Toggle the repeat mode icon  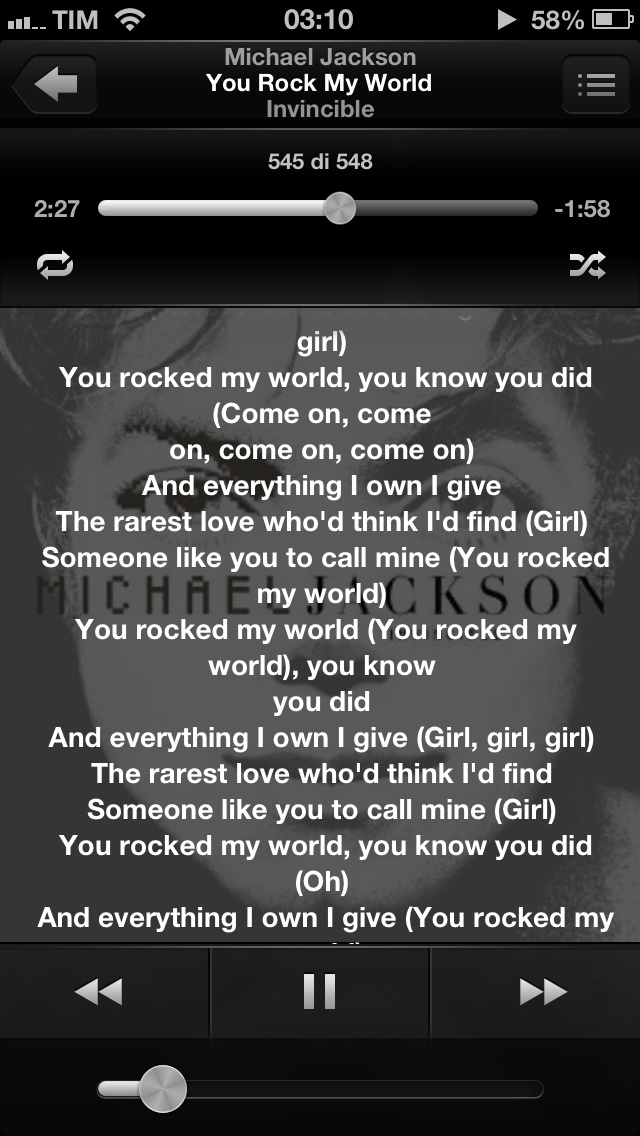click(x=55, y=264)
